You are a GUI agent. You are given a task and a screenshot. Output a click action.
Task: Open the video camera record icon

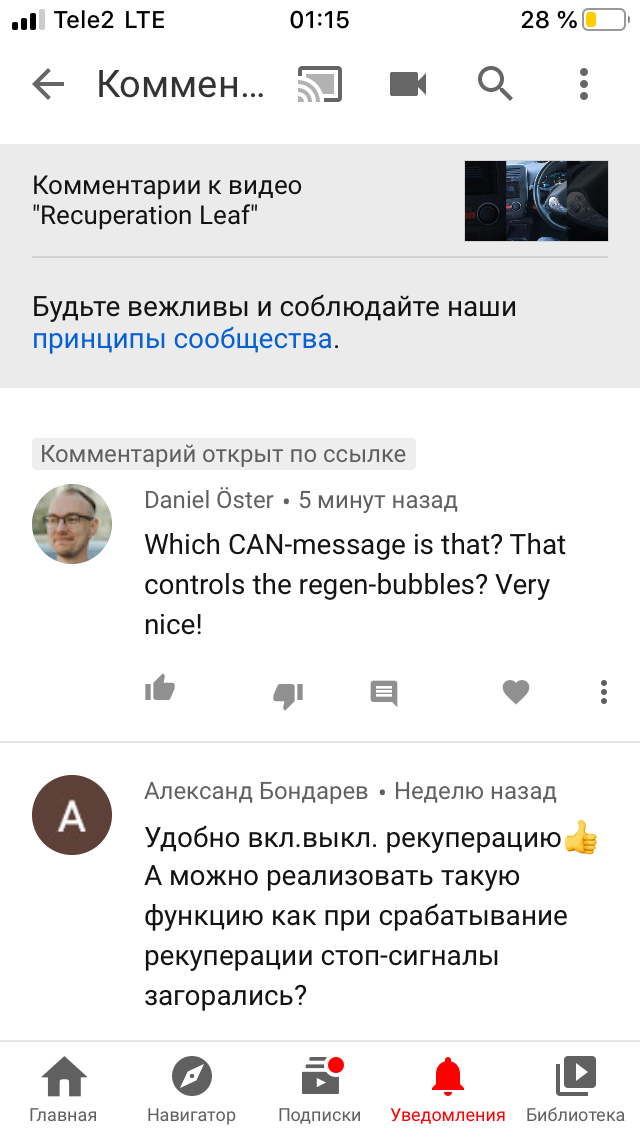pyautogui.click(x=408, y=85)
